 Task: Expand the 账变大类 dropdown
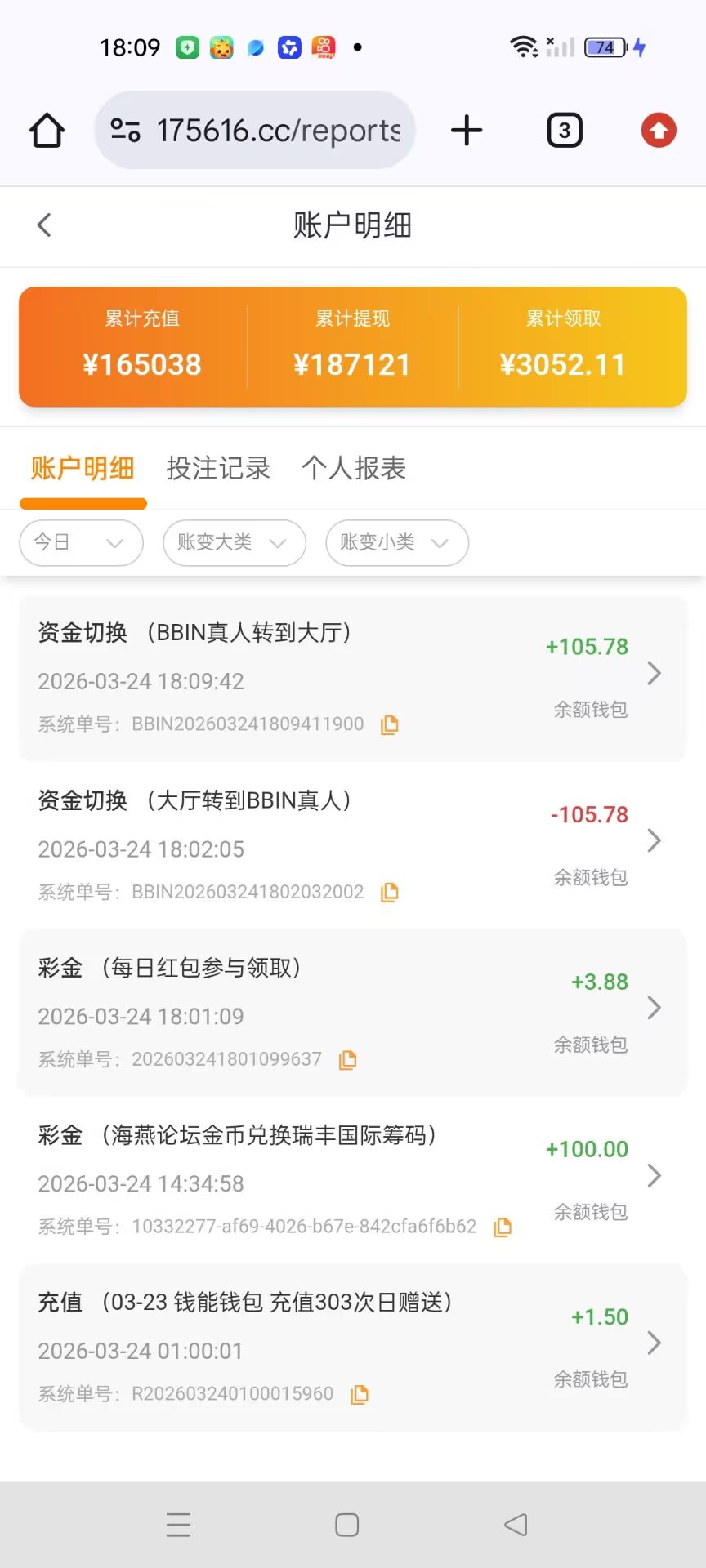tap(234, 542)
